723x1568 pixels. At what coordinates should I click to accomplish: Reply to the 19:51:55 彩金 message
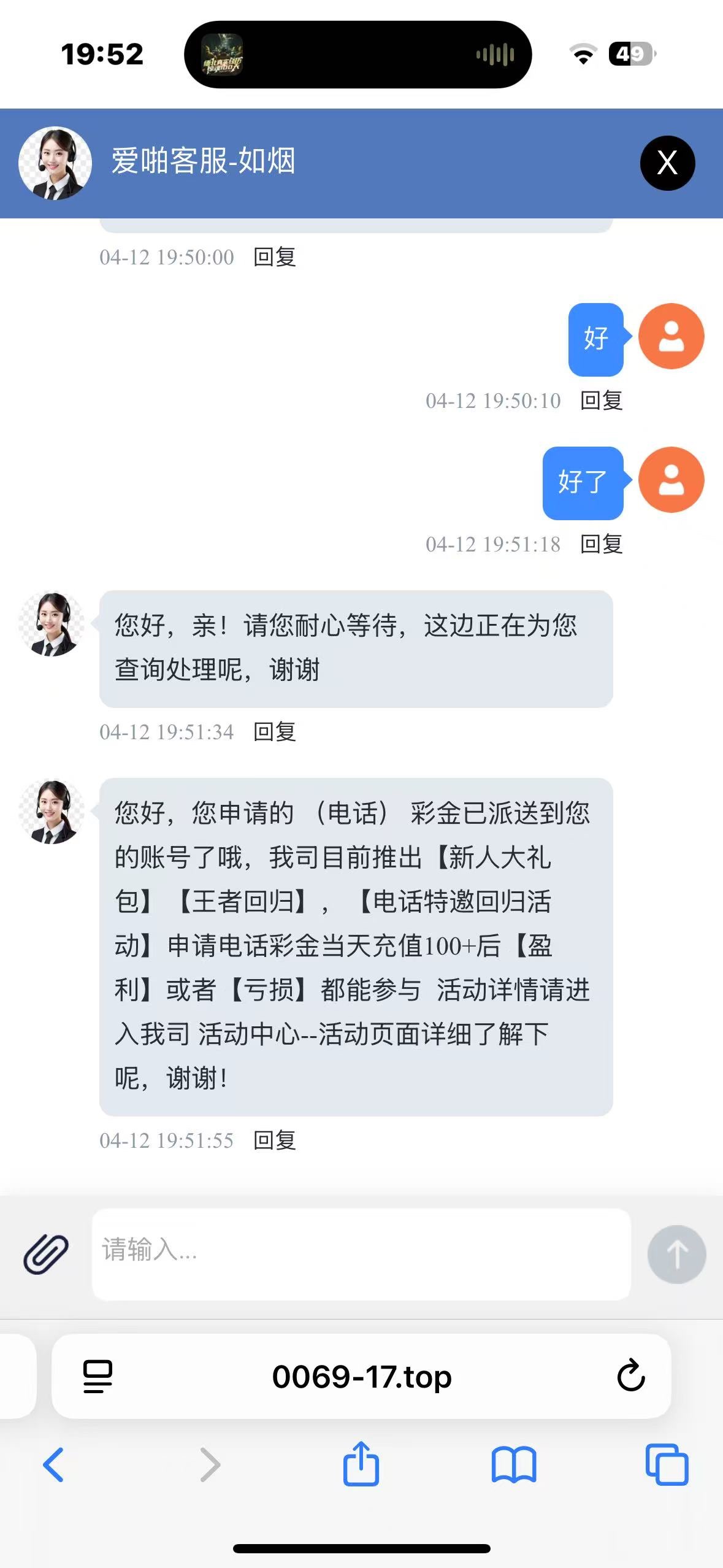[275, 1140]
